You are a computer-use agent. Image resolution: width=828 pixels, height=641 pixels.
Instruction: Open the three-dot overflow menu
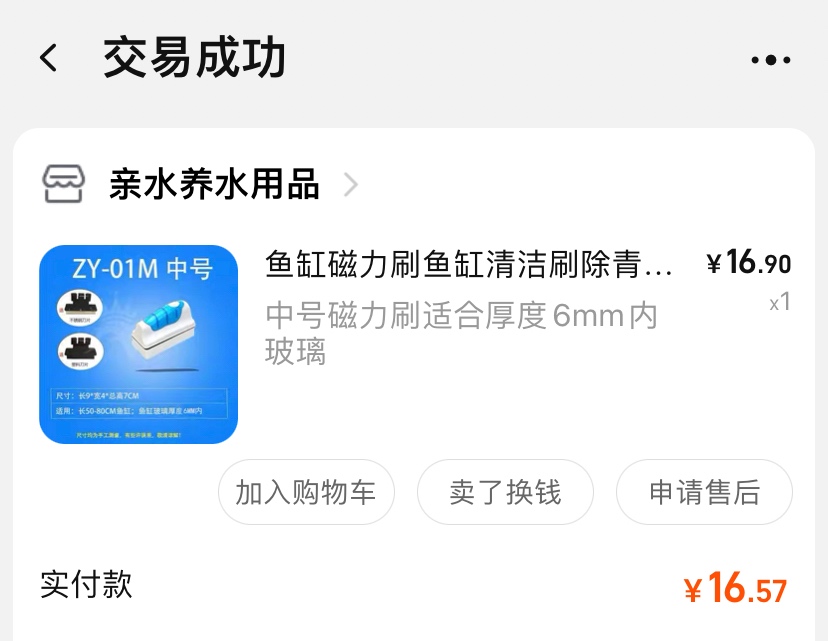[x=770, y=60]
